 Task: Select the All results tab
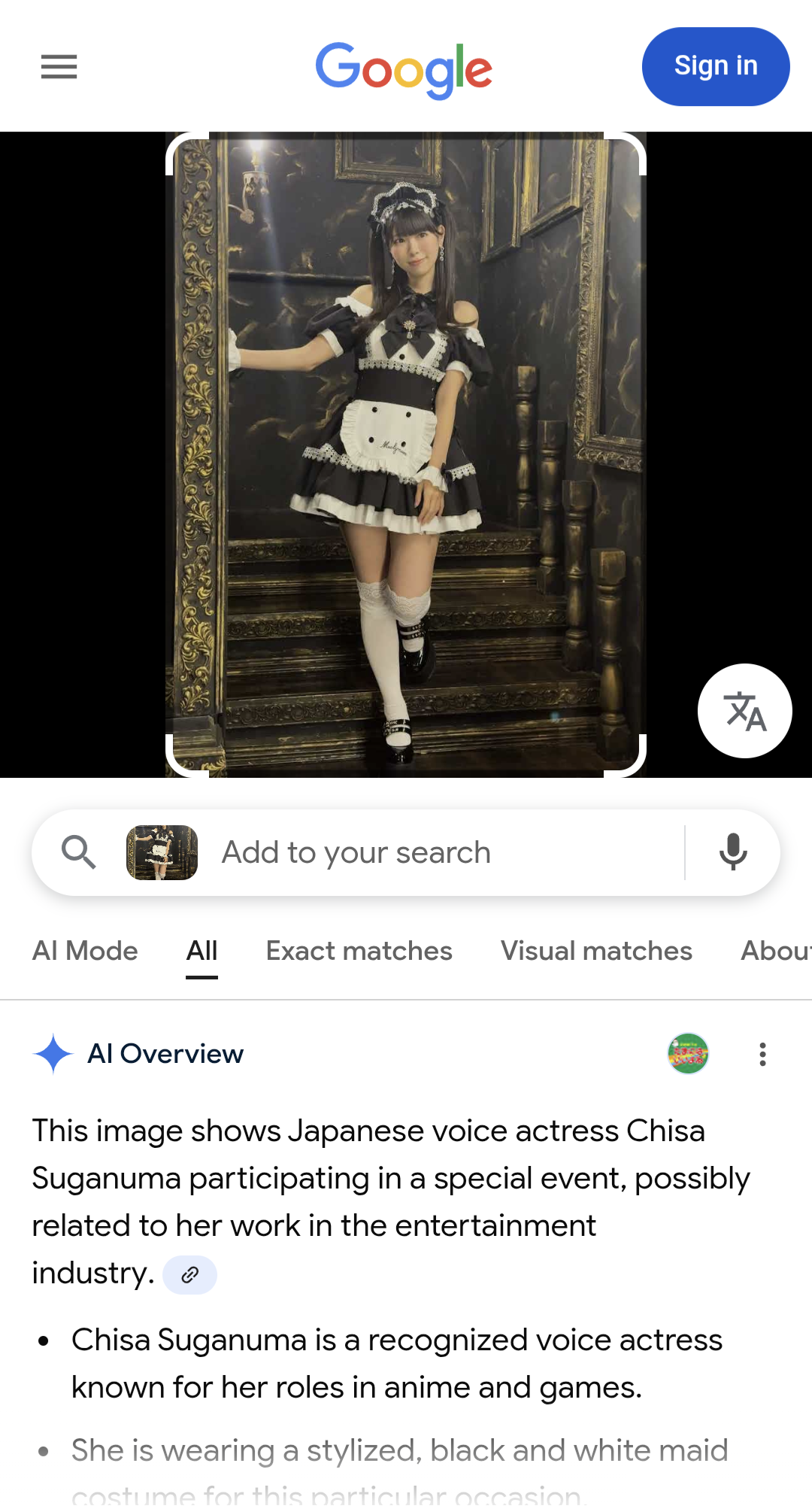click(202, 952)
